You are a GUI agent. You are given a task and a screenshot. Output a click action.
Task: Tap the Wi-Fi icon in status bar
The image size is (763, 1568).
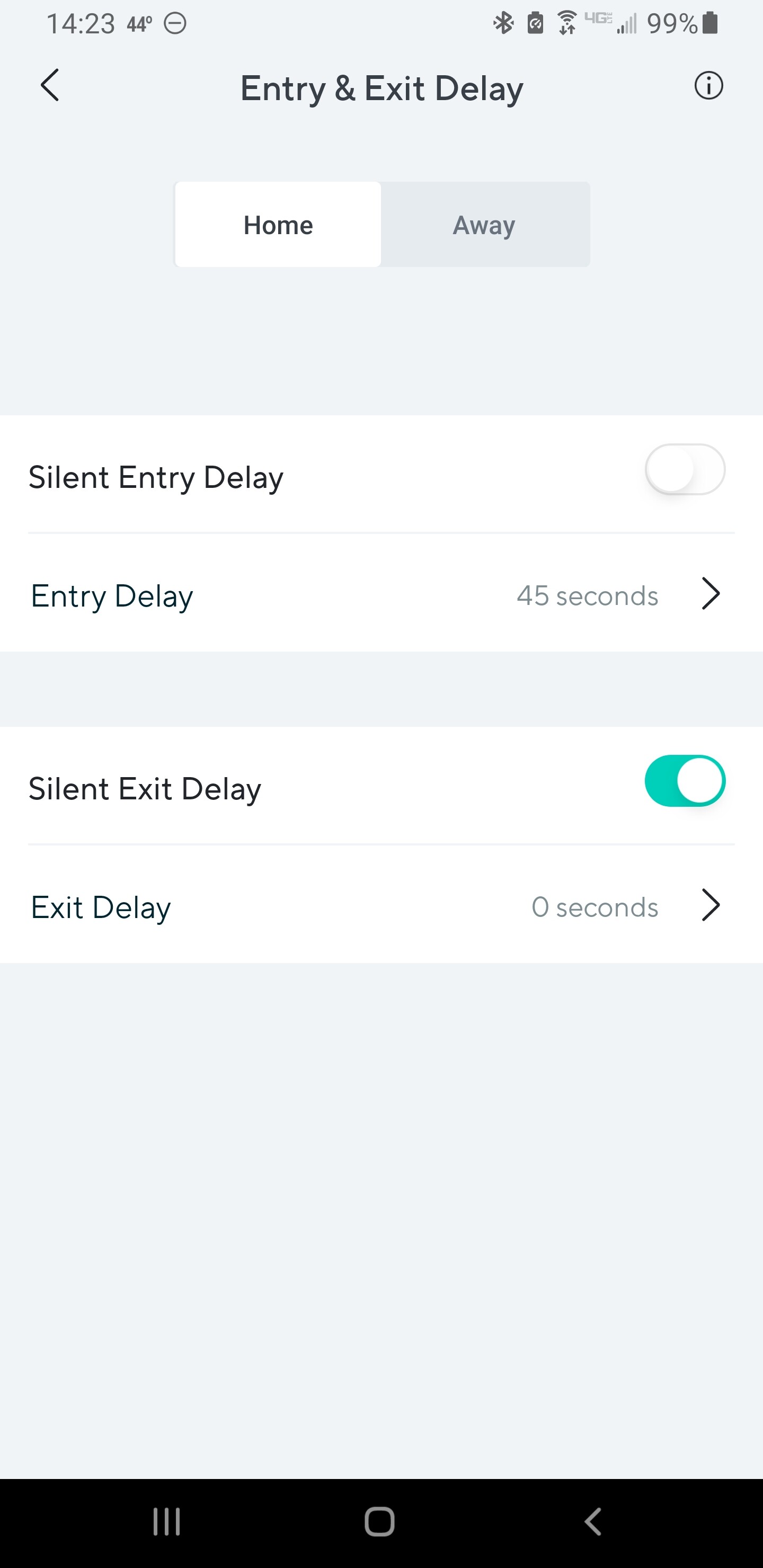[x=566, y=23]
